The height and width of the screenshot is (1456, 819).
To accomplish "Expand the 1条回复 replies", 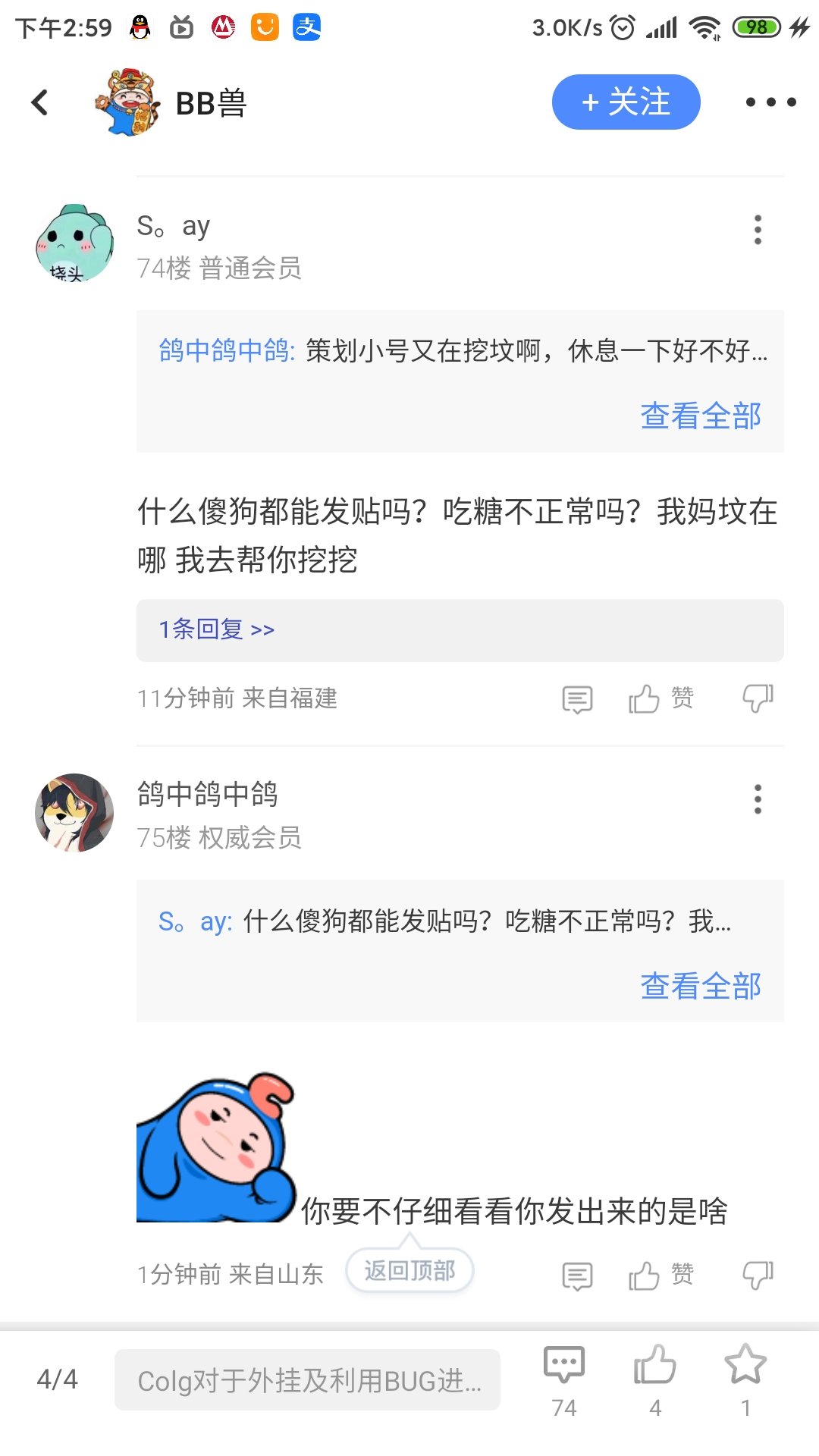I will [x=217, y=629].
